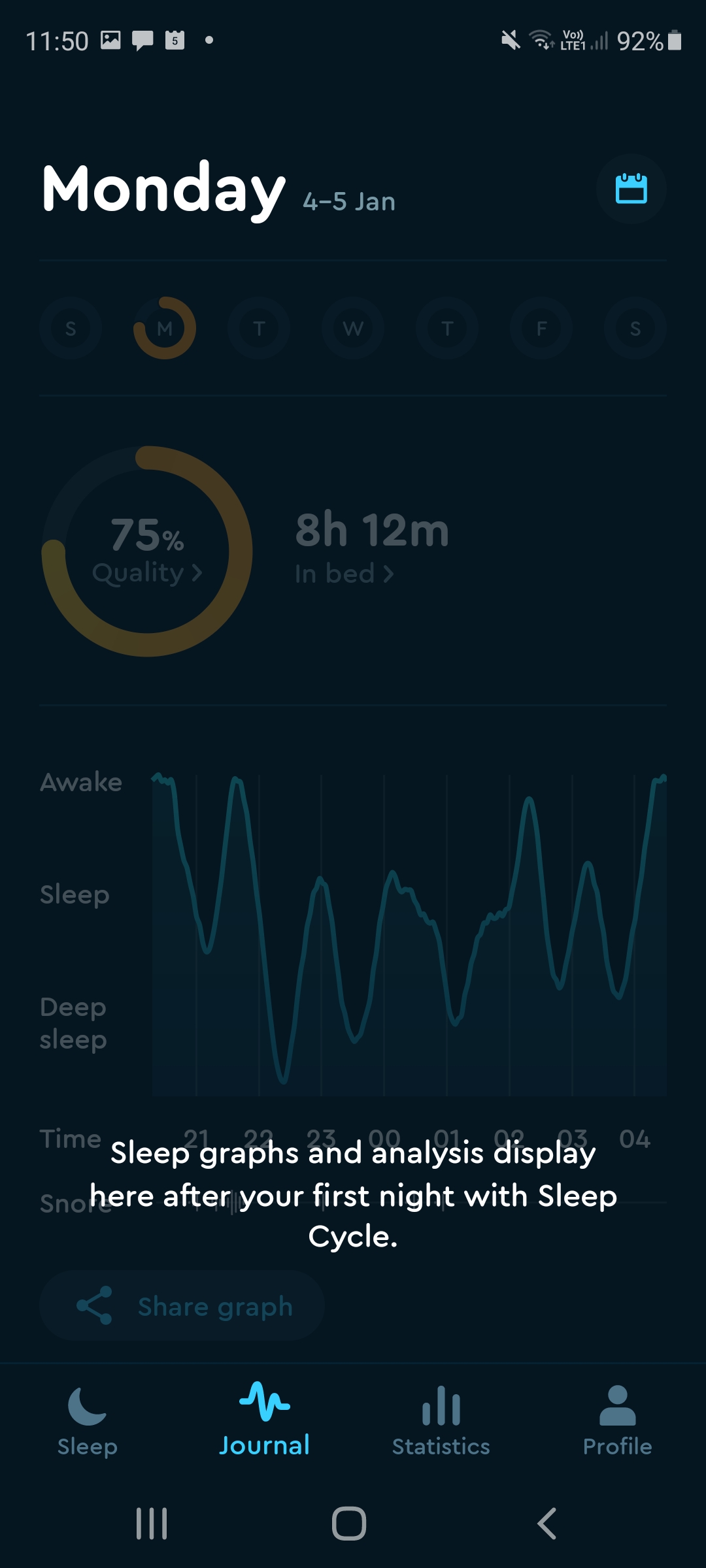Open the 8h 12m In bed details
The width and height of the screenshot is (706, 1568).
click(x=372, y=547)
